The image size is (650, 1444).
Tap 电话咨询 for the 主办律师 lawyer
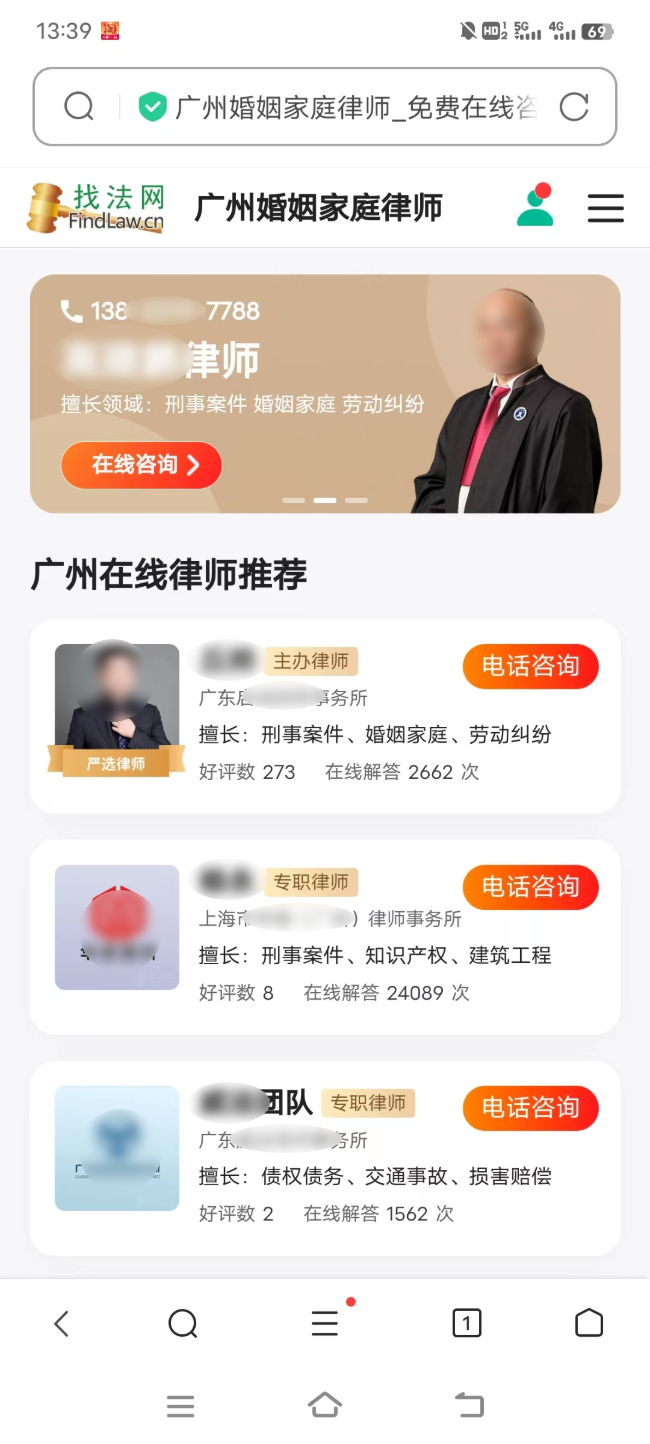pyautogui.click(x=530, y=667)
